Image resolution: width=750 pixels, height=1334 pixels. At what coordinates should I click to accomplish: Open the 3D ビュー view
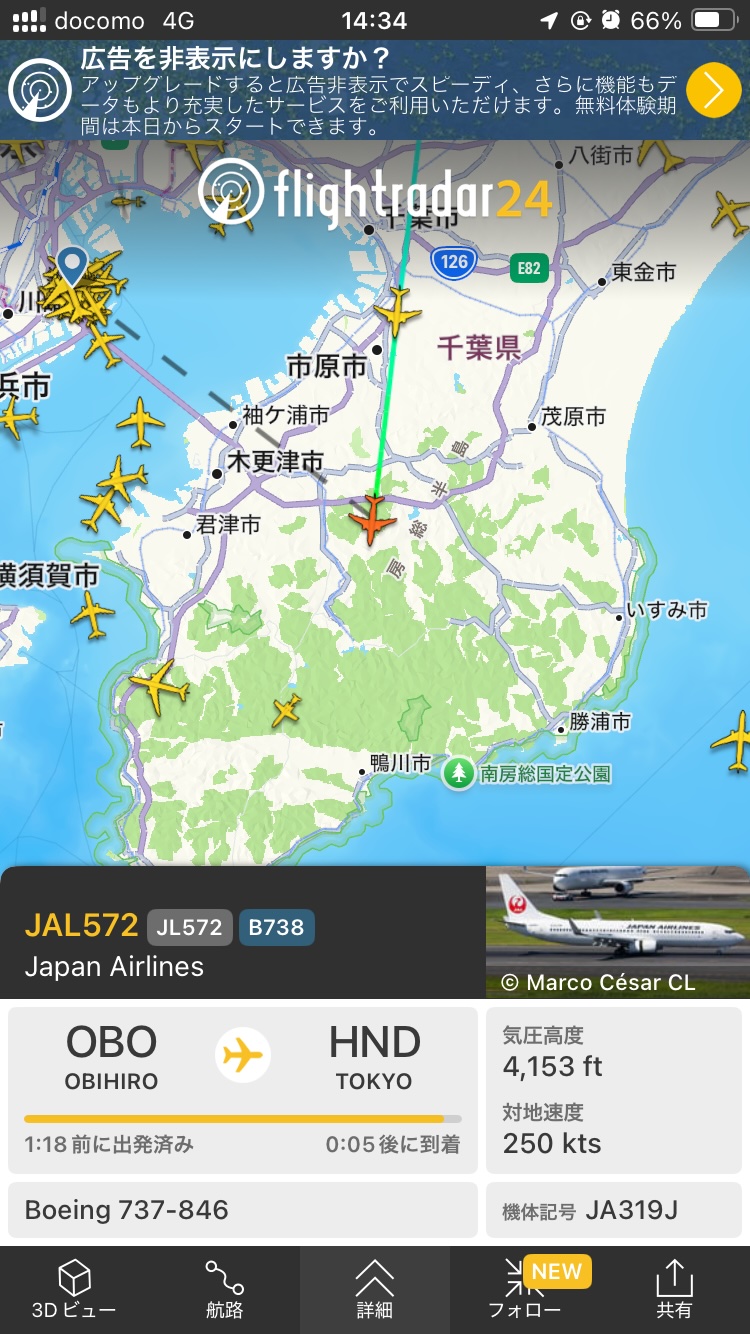[x=74, y=1290]
